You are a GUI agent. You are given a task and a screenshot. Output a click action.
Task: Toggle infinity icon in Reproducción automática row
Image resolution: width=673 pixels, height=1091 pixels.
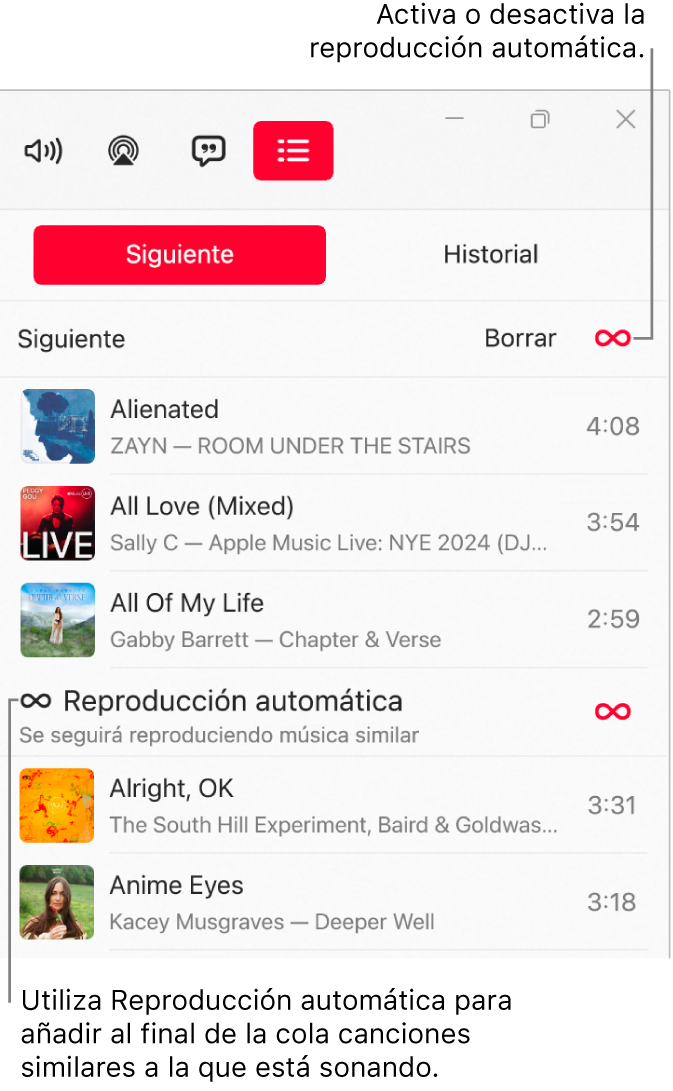point(612,712)
